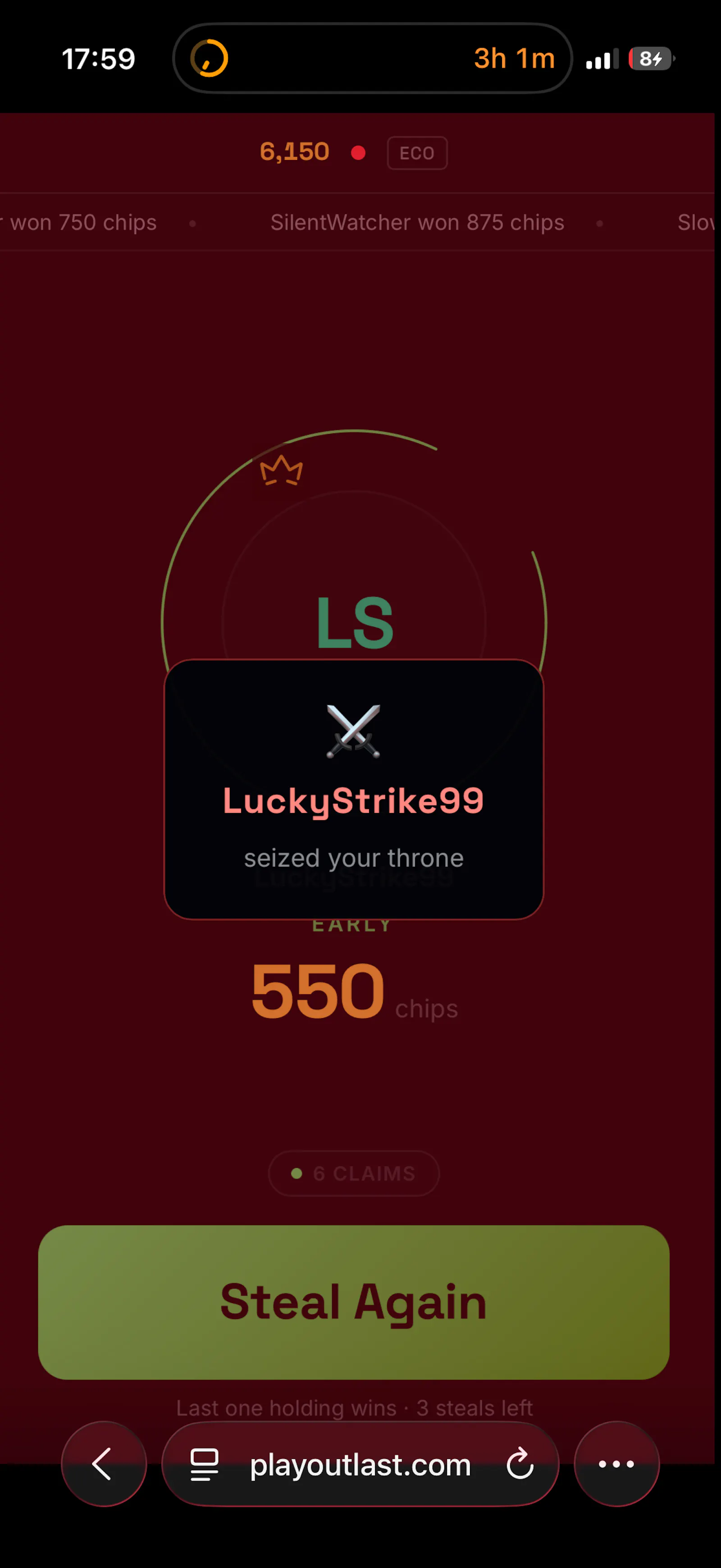Open the 3h 1m timer activity
Viewport: 721px width, 1568px height.
(x=372, y=59)
